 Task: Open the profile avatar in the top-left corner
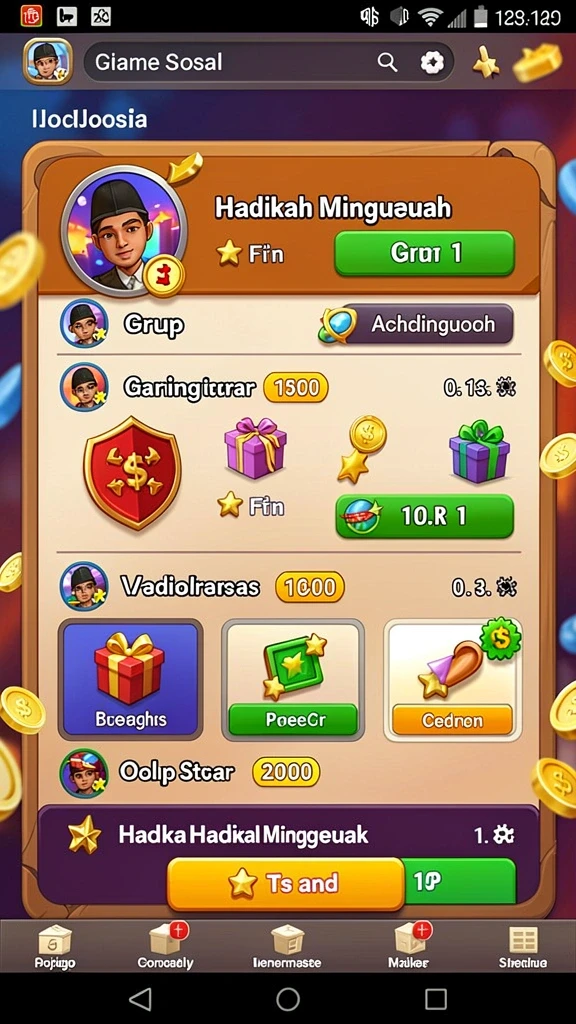(x=48, y=61)
